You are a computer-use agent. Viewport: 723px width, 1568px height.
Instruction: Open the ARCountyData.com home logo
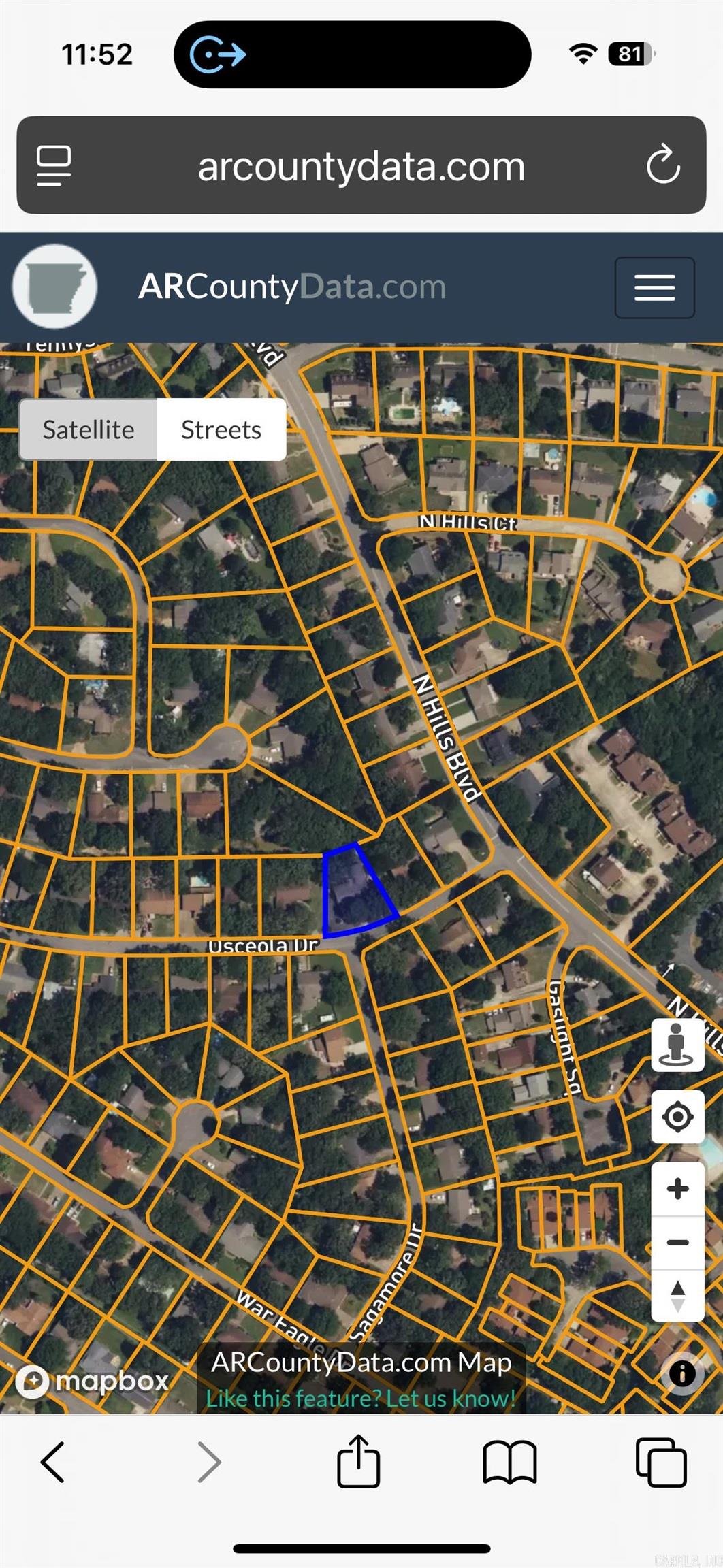54,287
